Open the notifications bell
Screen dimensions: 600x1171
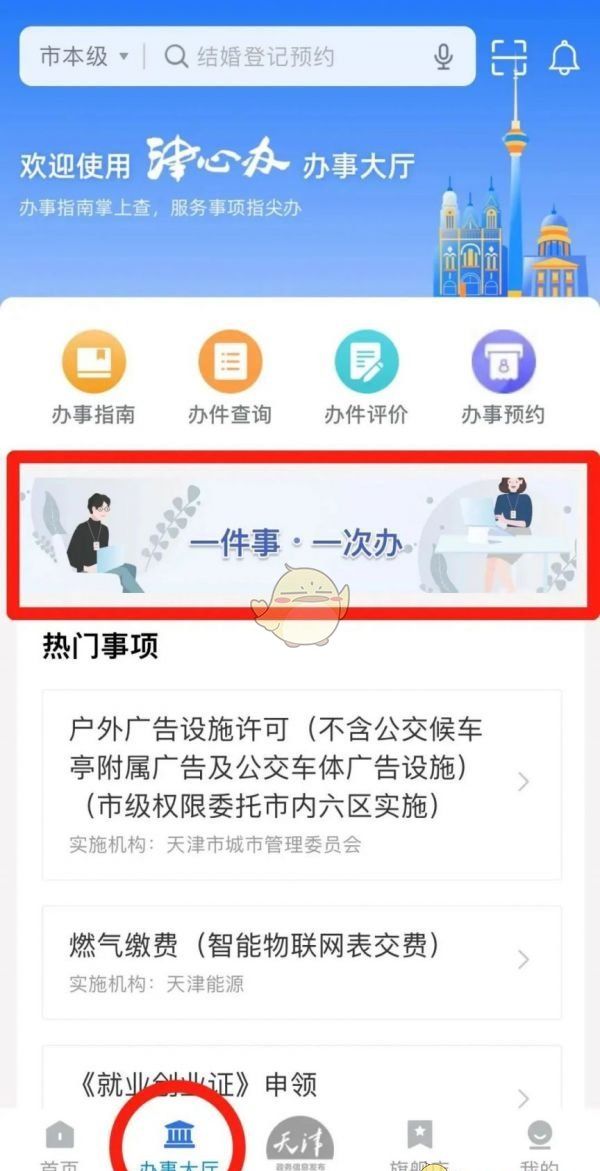pyautogui.click(x=564, y=58)
